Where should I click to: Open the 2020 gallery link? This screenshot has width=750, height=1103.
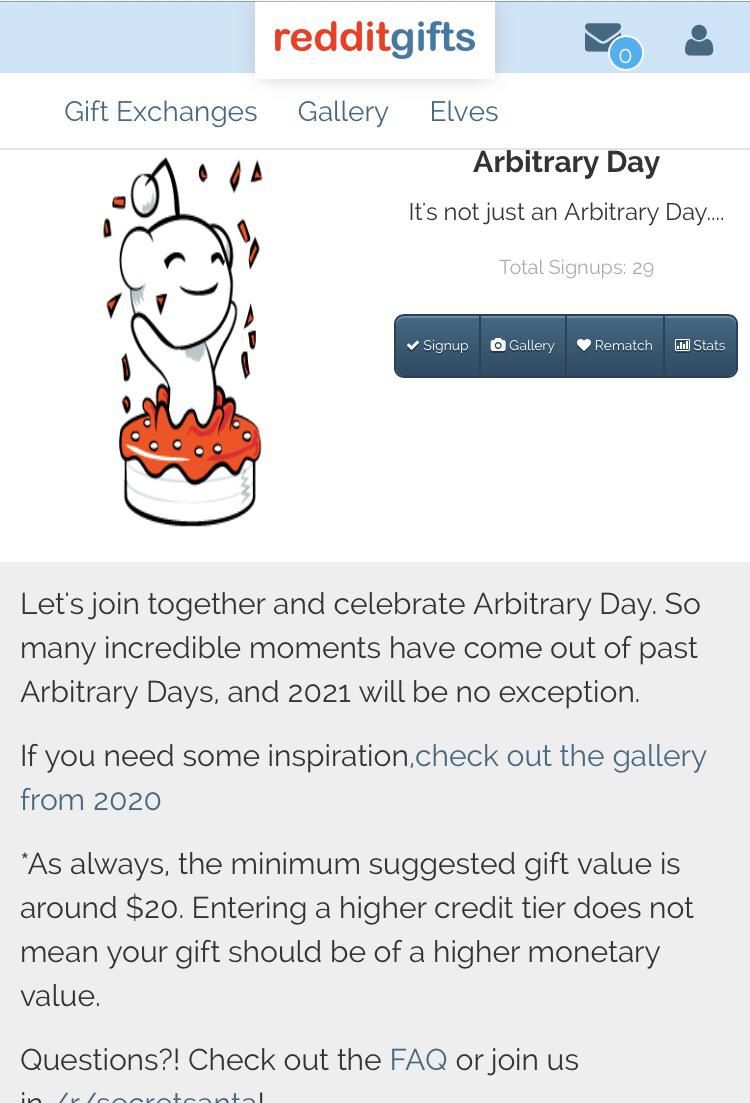[x=363, y=778]
